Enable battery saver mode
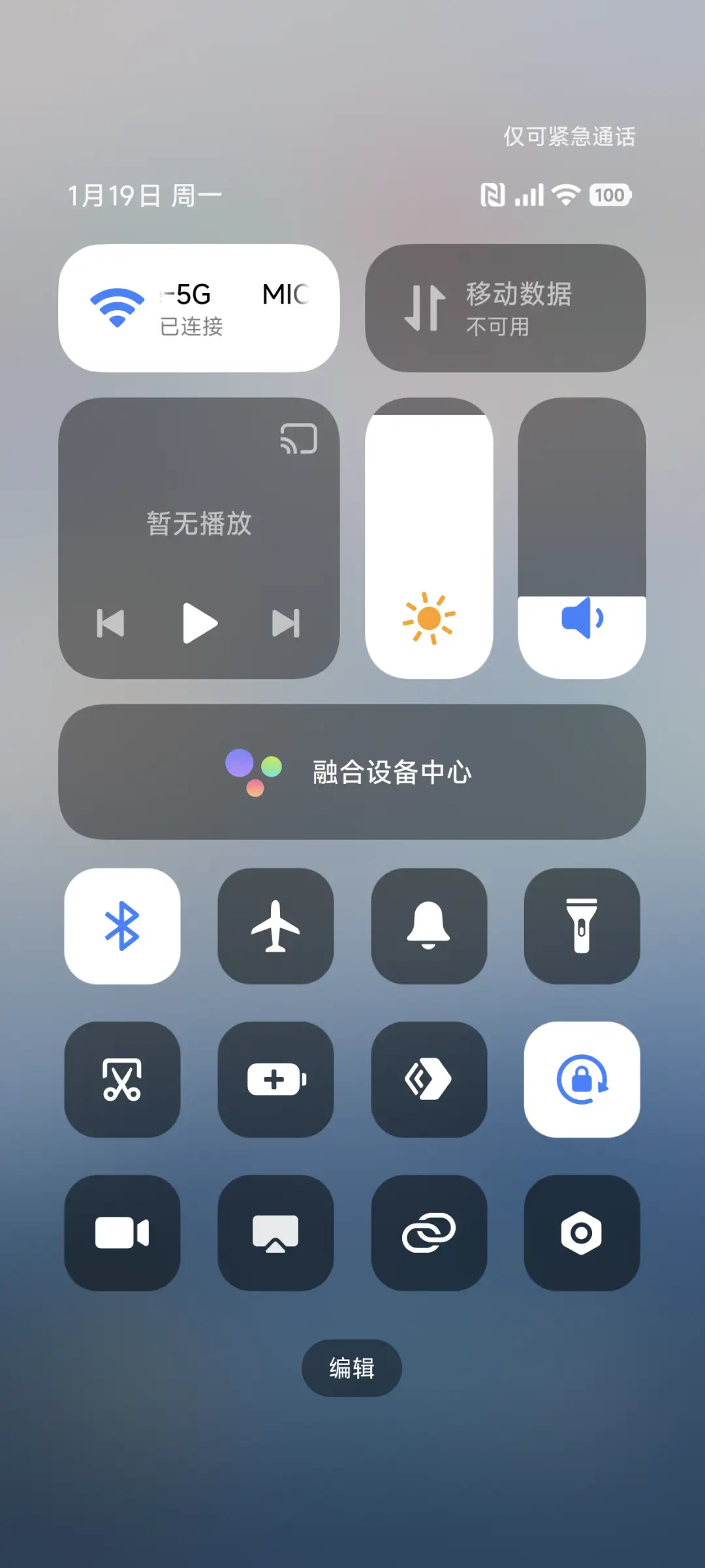705x1568 pixels. 275,1080
